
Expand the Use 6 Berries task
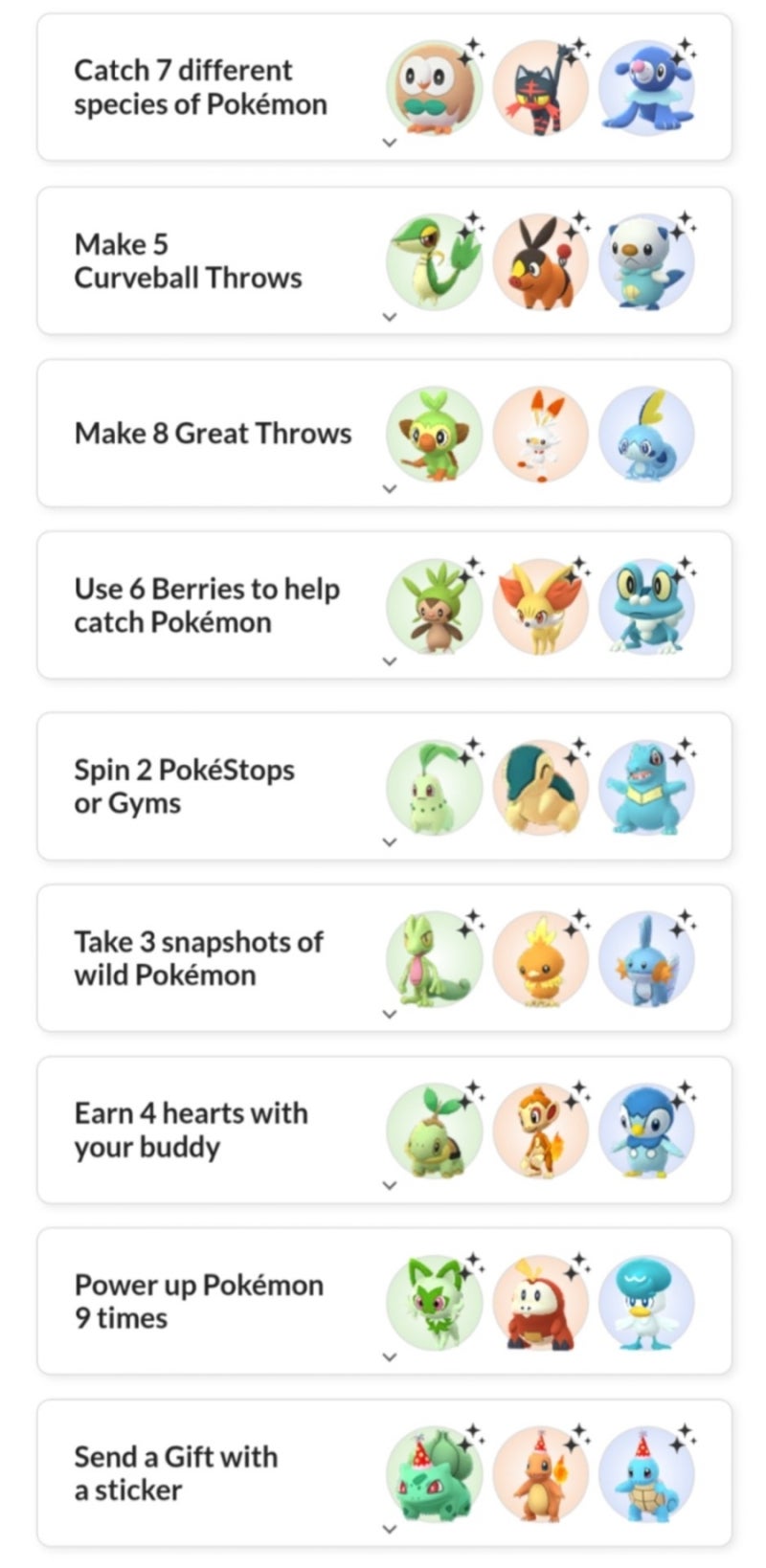point(389,661)
